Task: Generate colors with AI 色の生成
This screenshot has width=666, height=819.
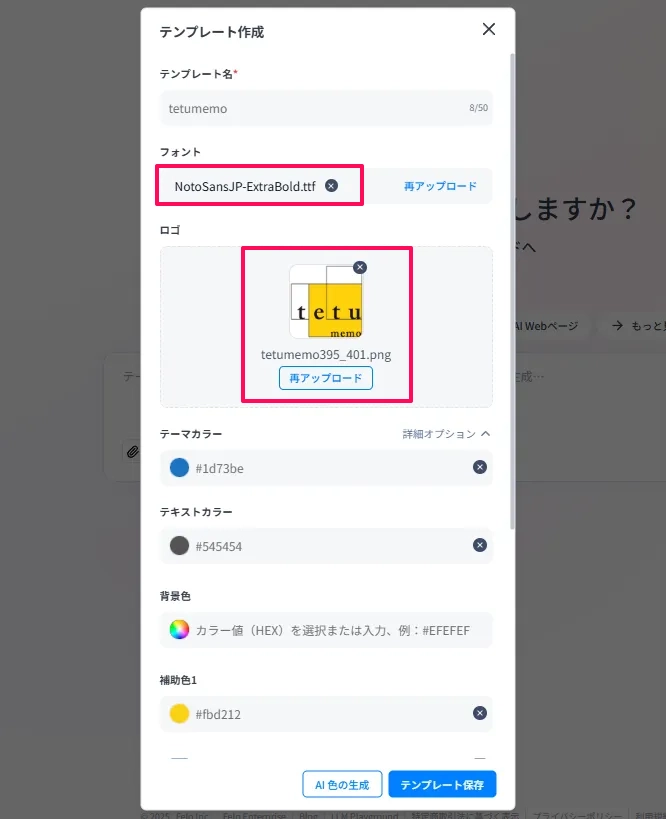Action: [x=342, y=785]
